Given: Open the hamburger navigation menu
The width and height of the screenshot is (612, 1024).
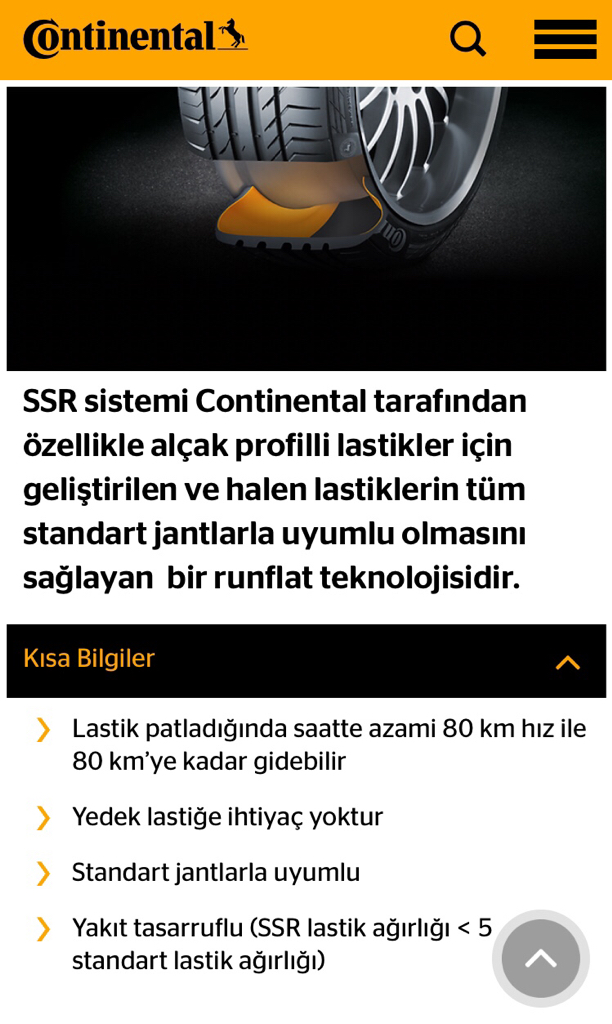Looking at the screenshot, I should coord(564,39).
